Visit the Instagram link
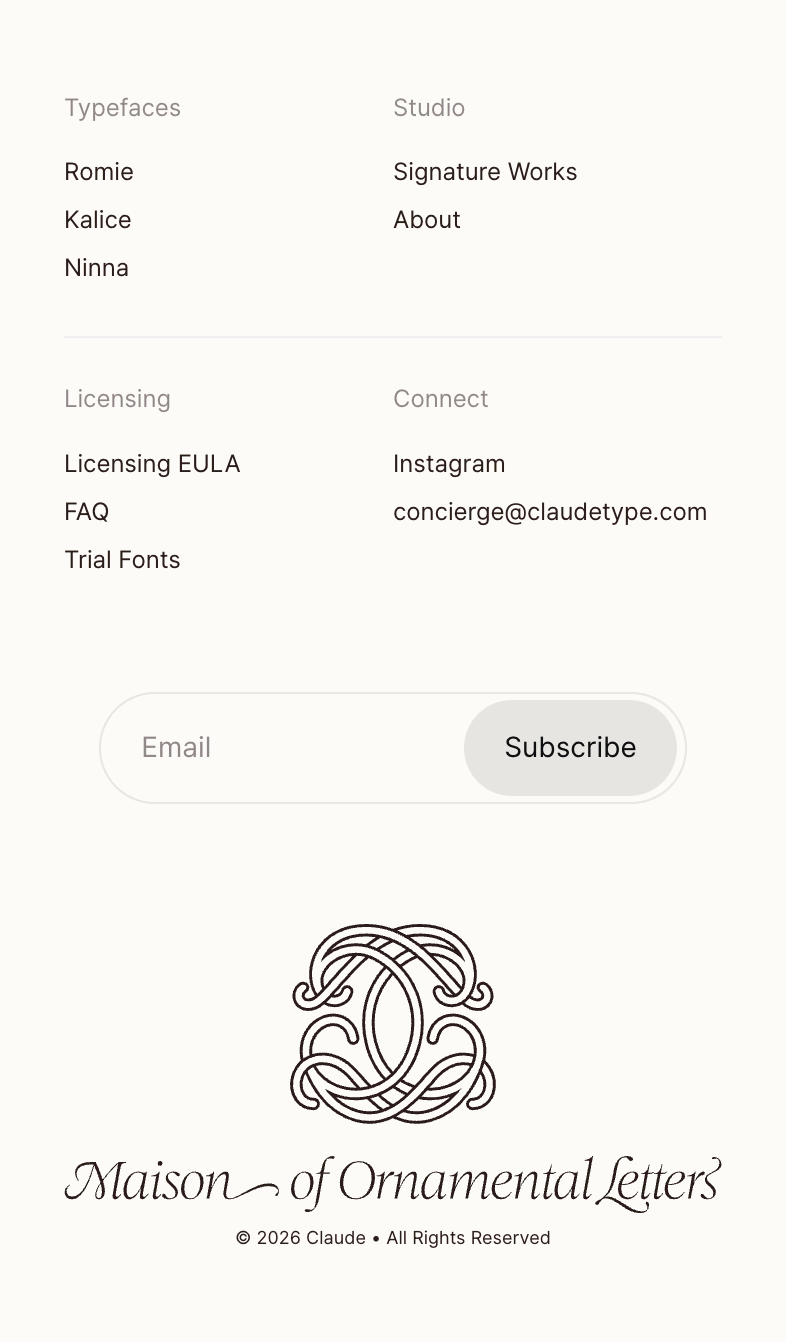786x1342 pixels. 449,464
